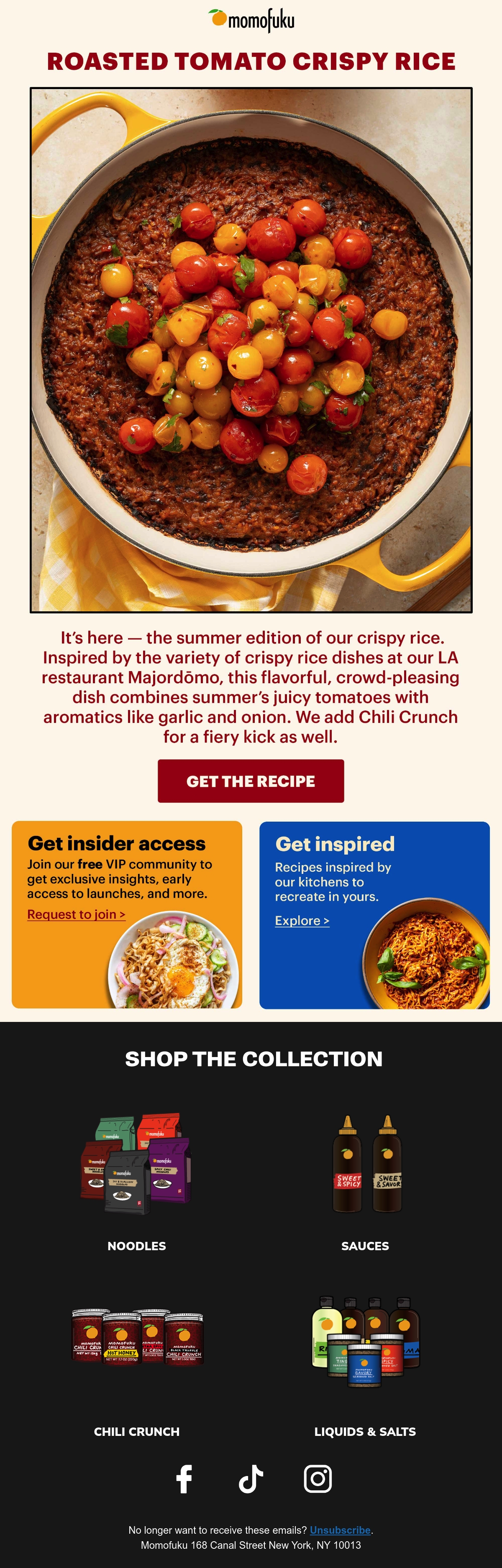
Task: Open the roasted tomato crispy rice photo
Action: (251, 350)
